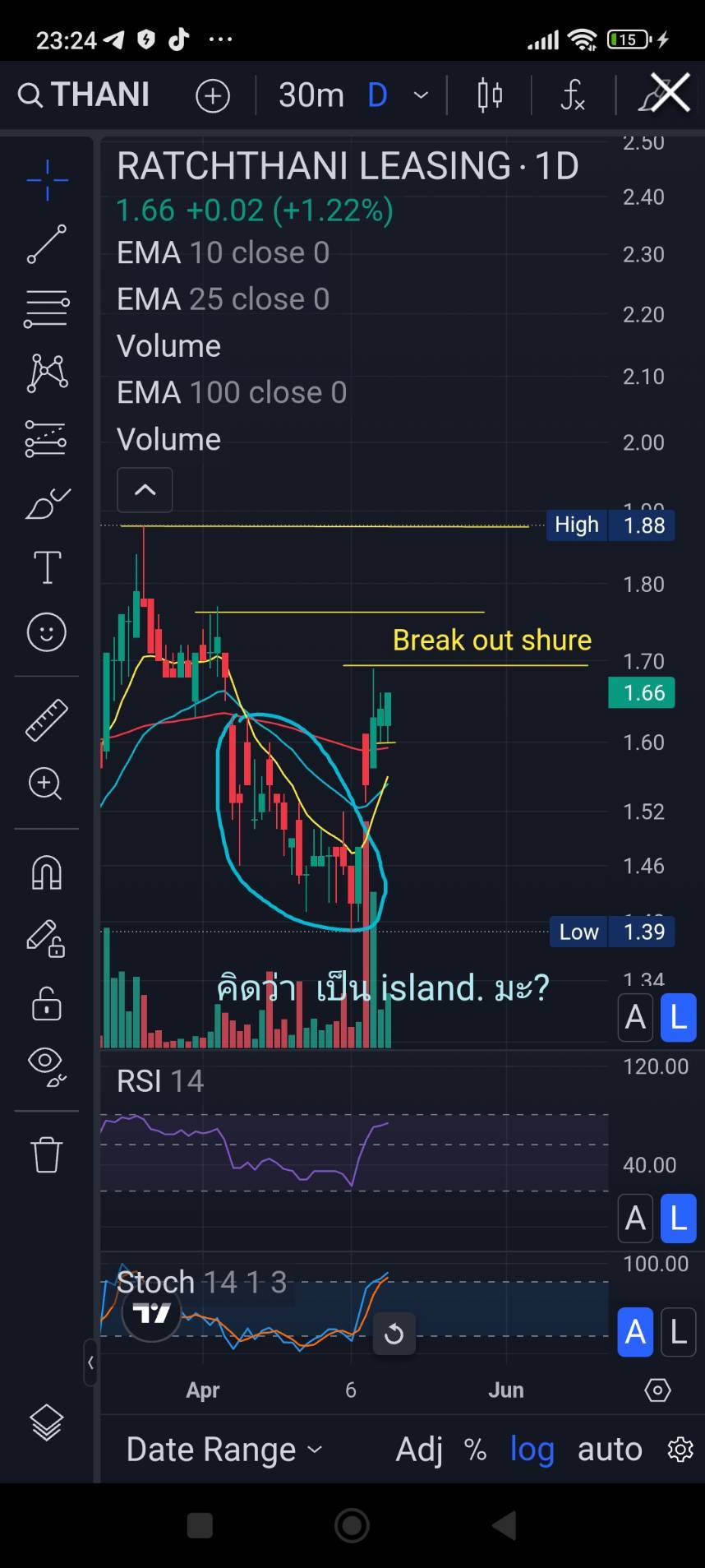Delete drawings with trash icon
705x1568 pixels.
click(x=47, y=1154)
